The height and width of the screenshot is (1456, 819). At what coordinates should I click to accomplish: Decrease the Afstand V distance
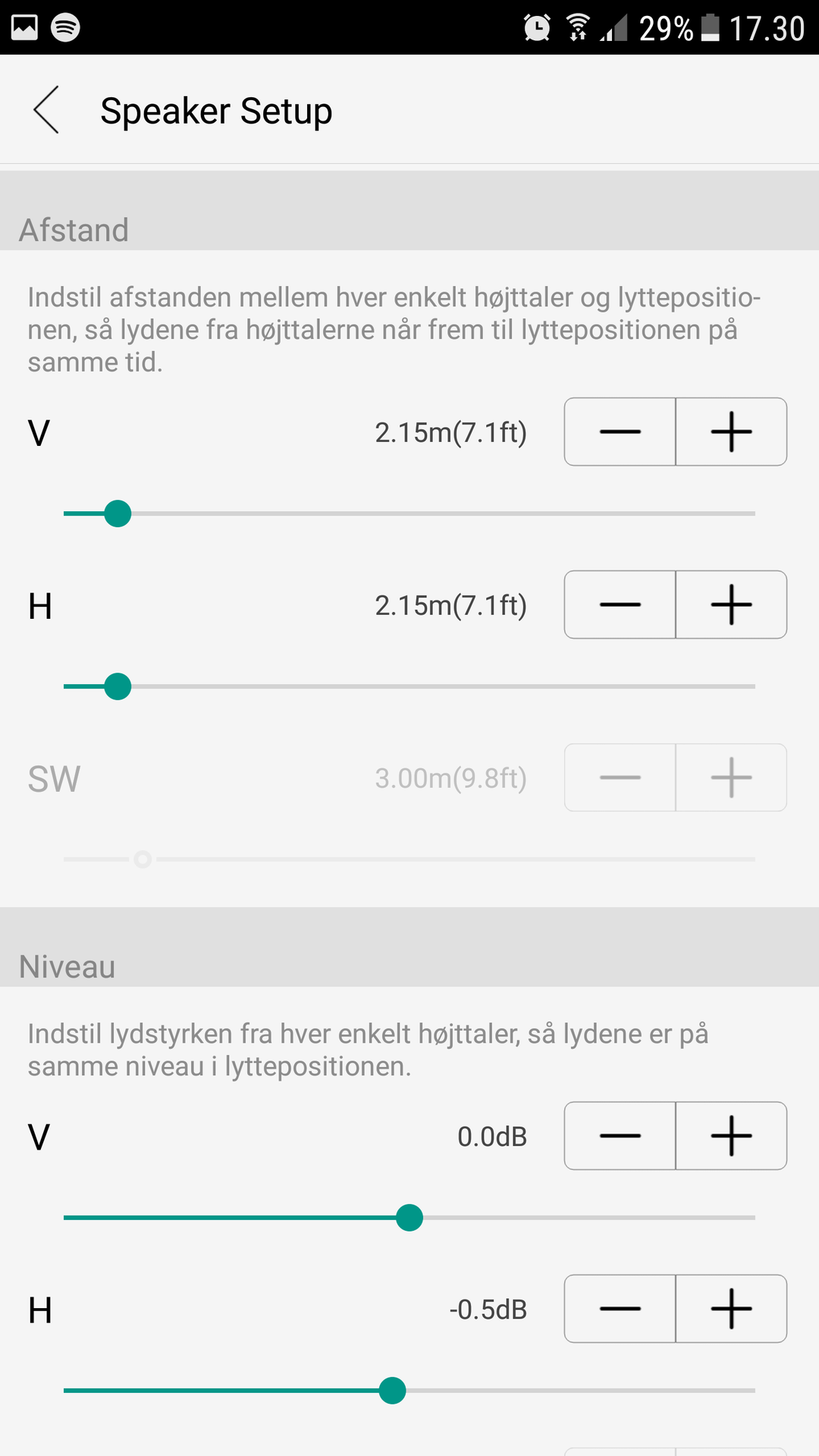pyautogui.click(x=620, y=431)
